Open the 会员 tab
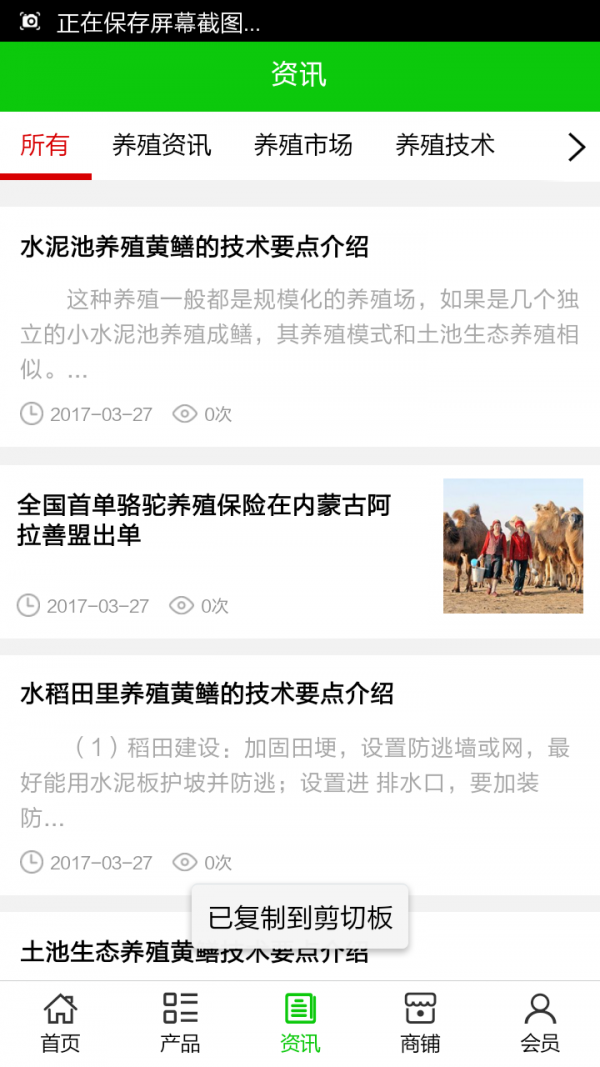Image resolution: width=600 pixels, height=1067 pixels. click(540, 1023)
